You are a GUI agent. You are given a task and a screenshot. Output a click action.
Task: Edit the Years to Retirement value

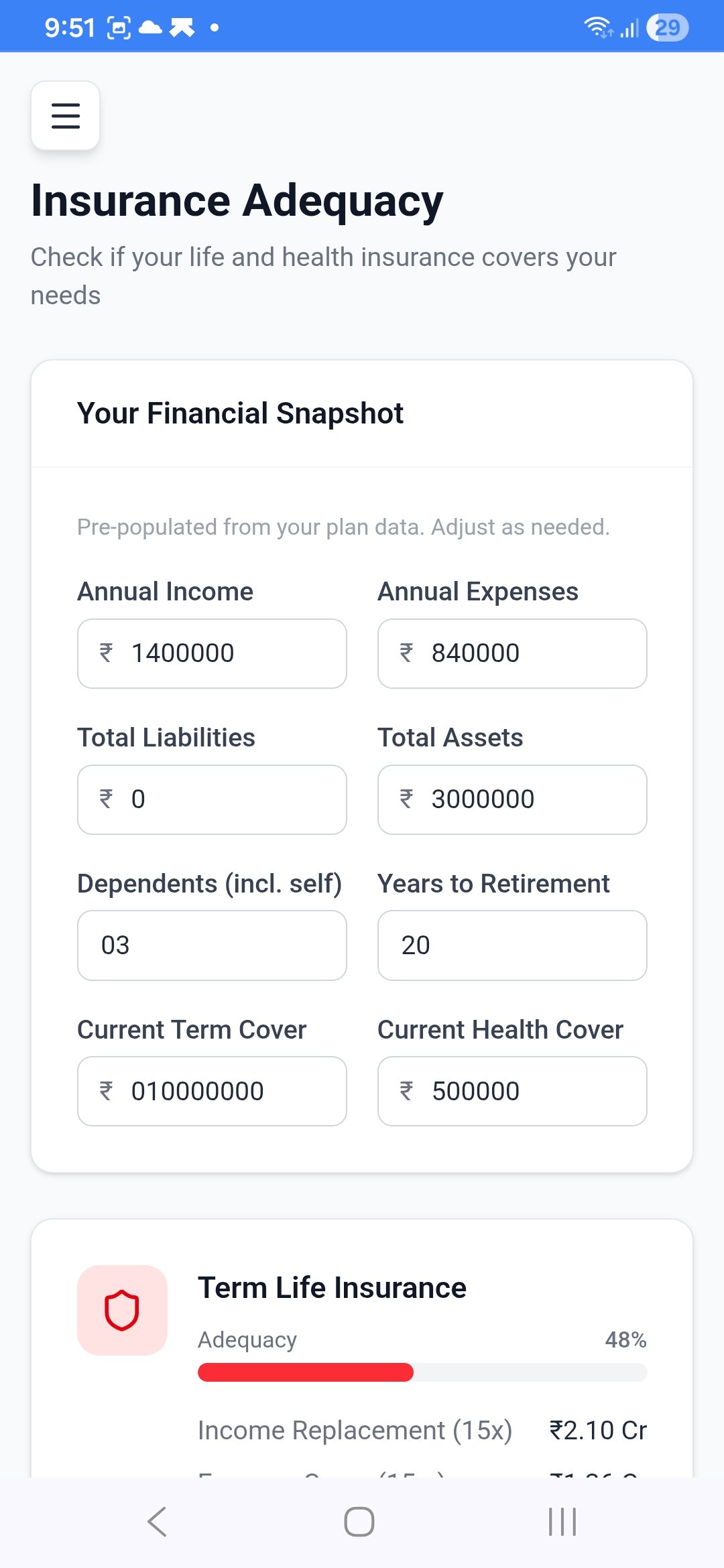coord(512,945)
